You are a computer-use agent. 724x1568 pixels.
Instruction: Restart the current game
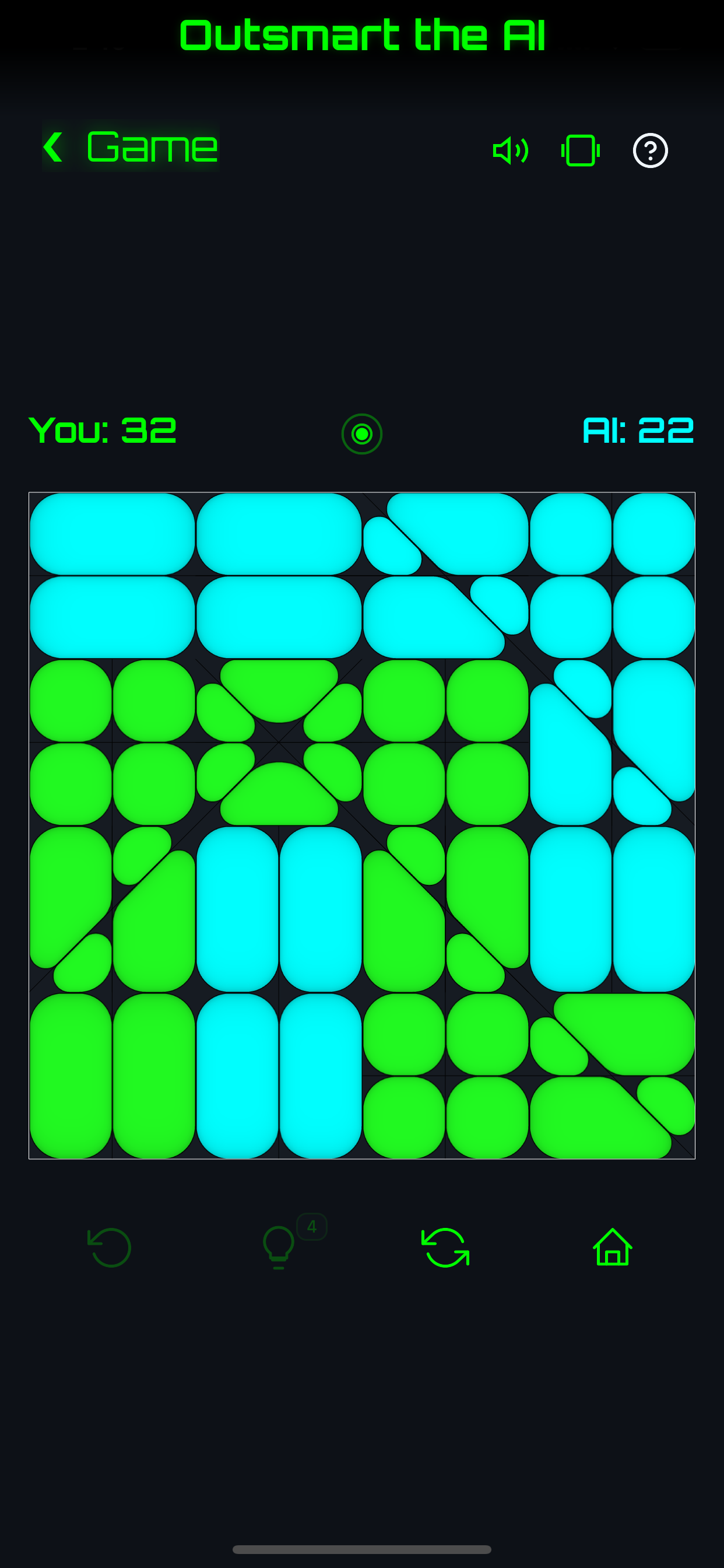(445, 1247)
